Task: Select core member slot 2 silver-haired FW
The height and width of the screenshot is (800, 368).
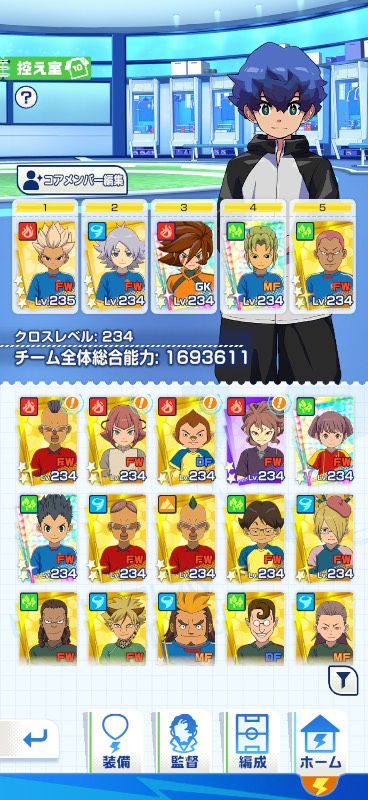Action: click(114, 256)
